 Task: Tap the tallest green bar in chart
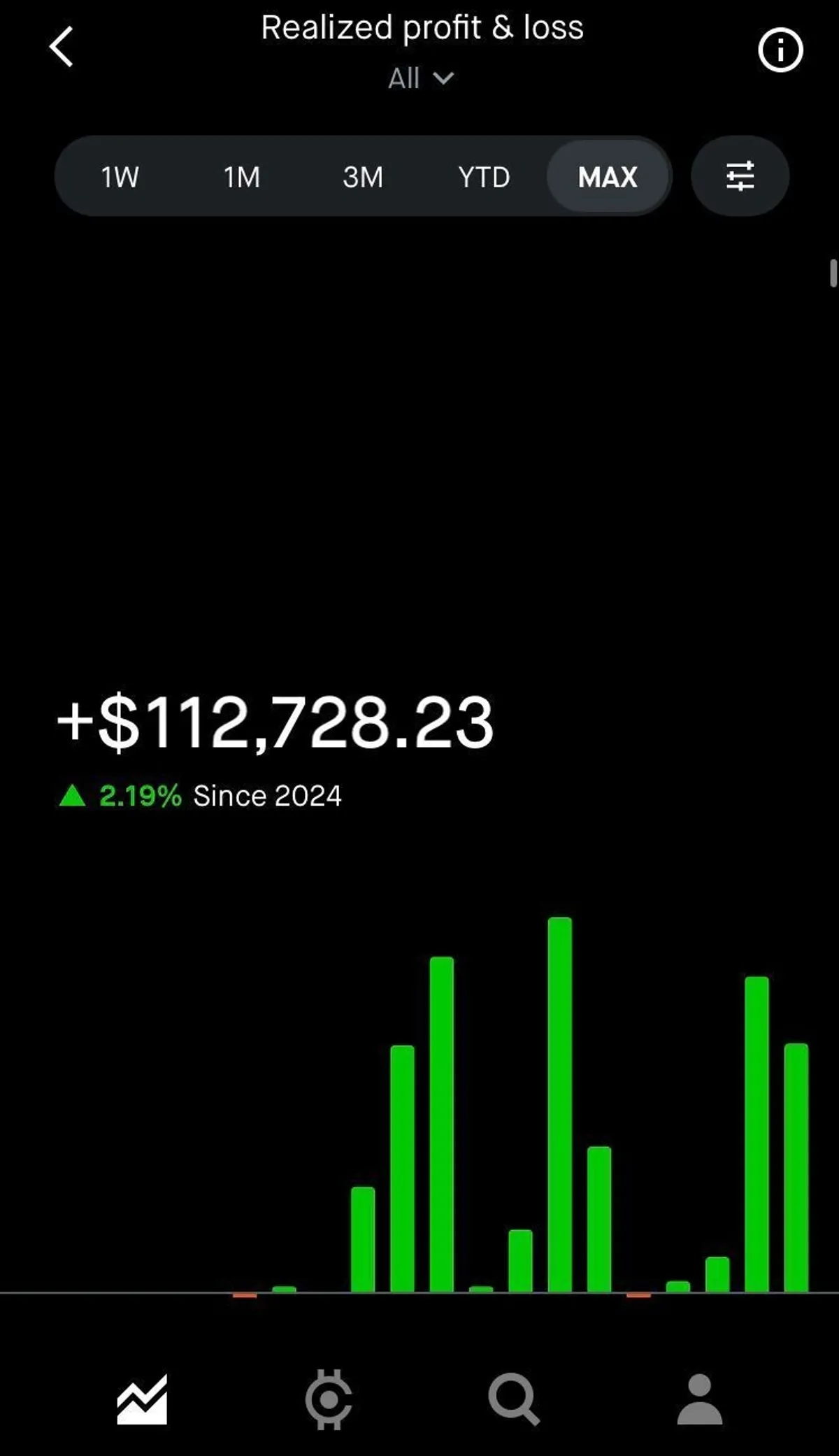(560, 1105)
